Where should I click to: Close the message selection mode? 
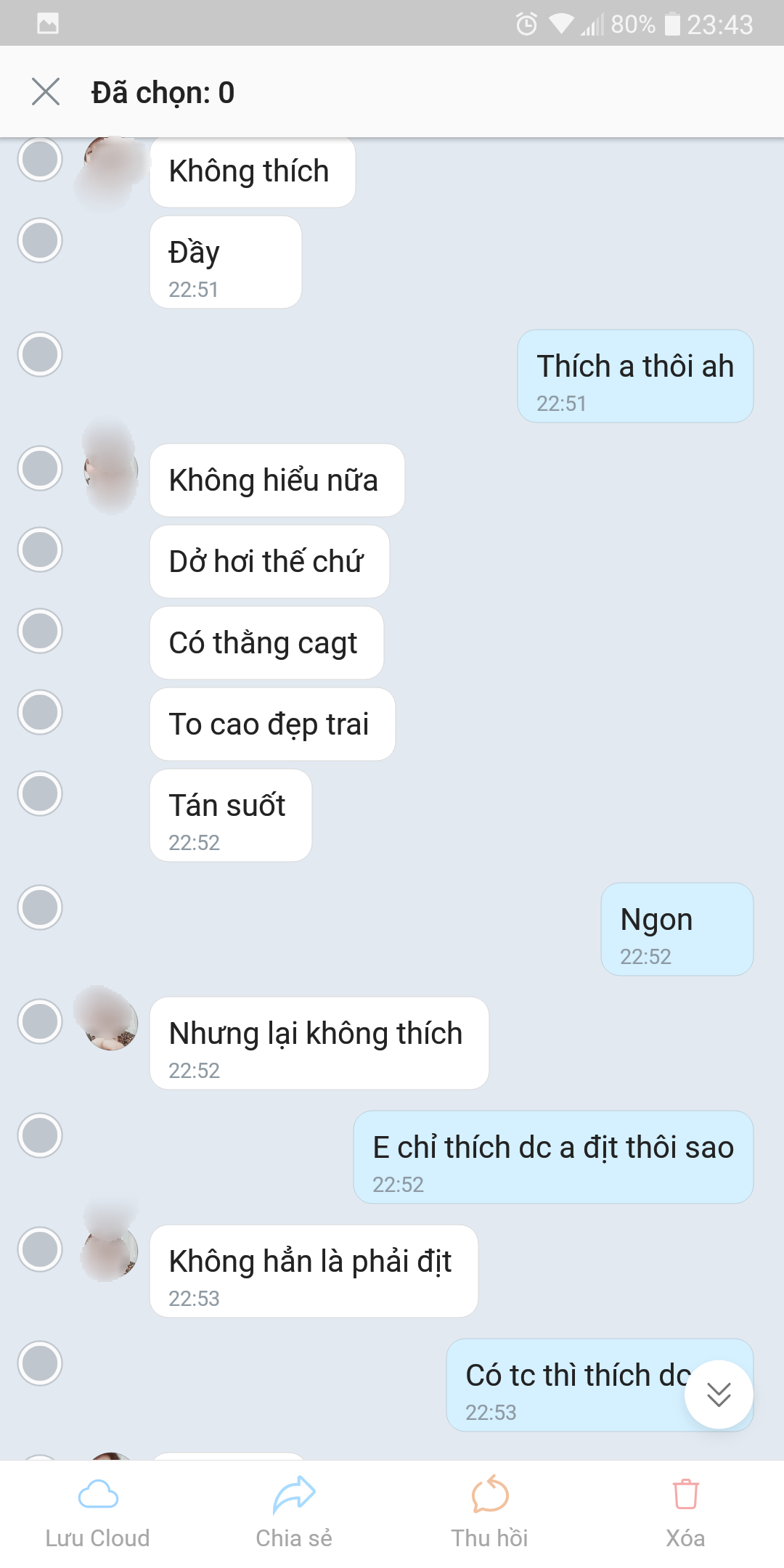46,92
